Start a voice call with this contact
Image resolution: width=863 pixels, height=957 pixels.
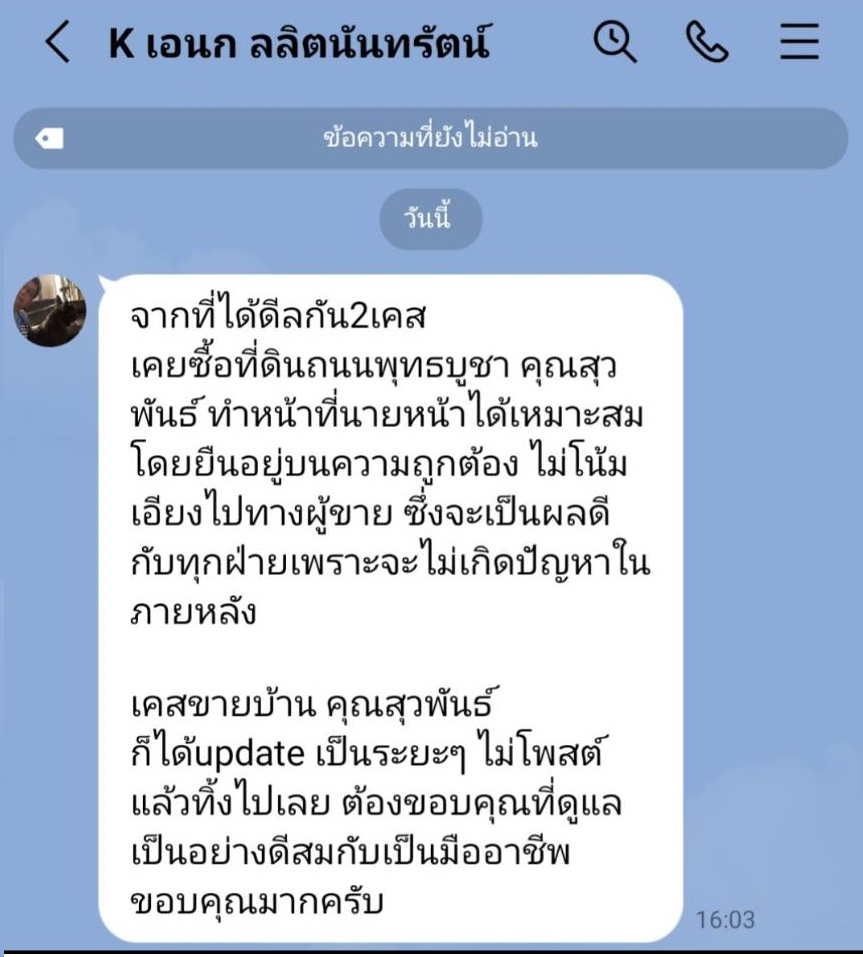(x=706, y=43)
